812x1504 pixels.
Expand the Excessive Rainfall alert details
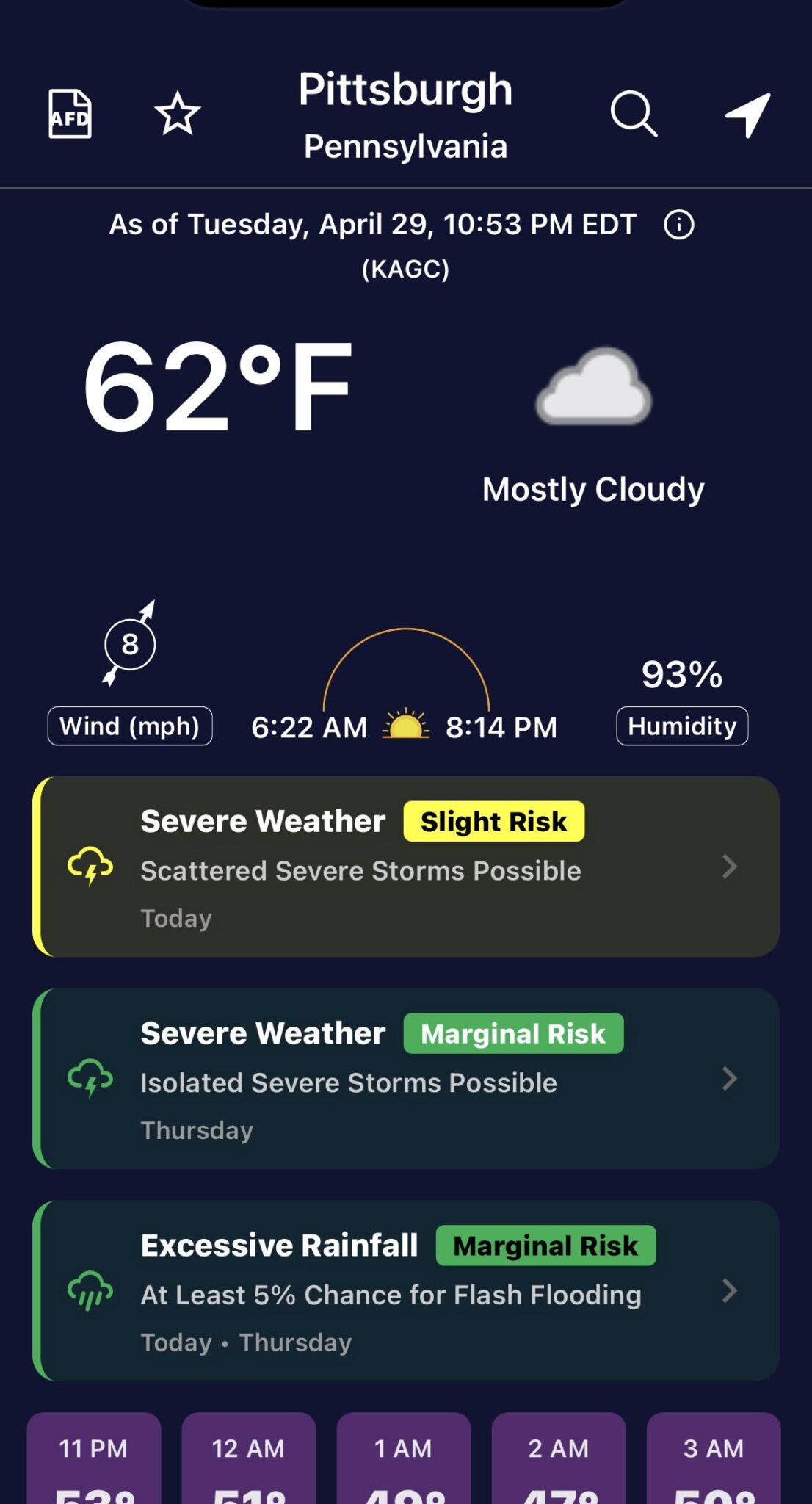tap(730, 1292)
